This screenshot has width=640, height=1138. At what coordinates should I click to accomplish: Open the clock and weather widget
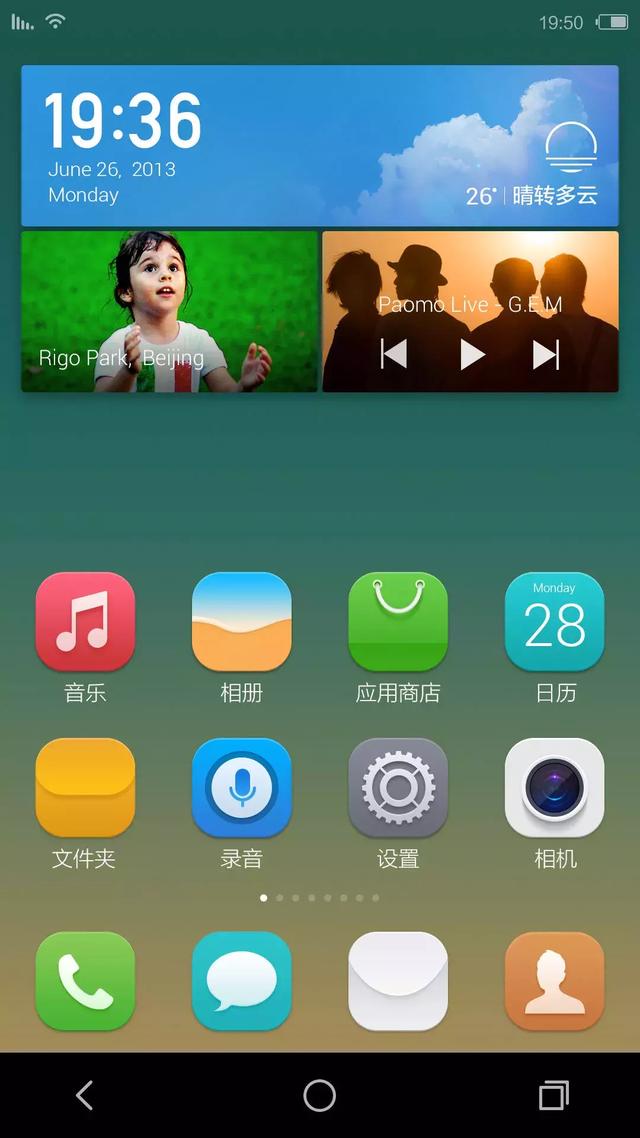tap(320, 146)
